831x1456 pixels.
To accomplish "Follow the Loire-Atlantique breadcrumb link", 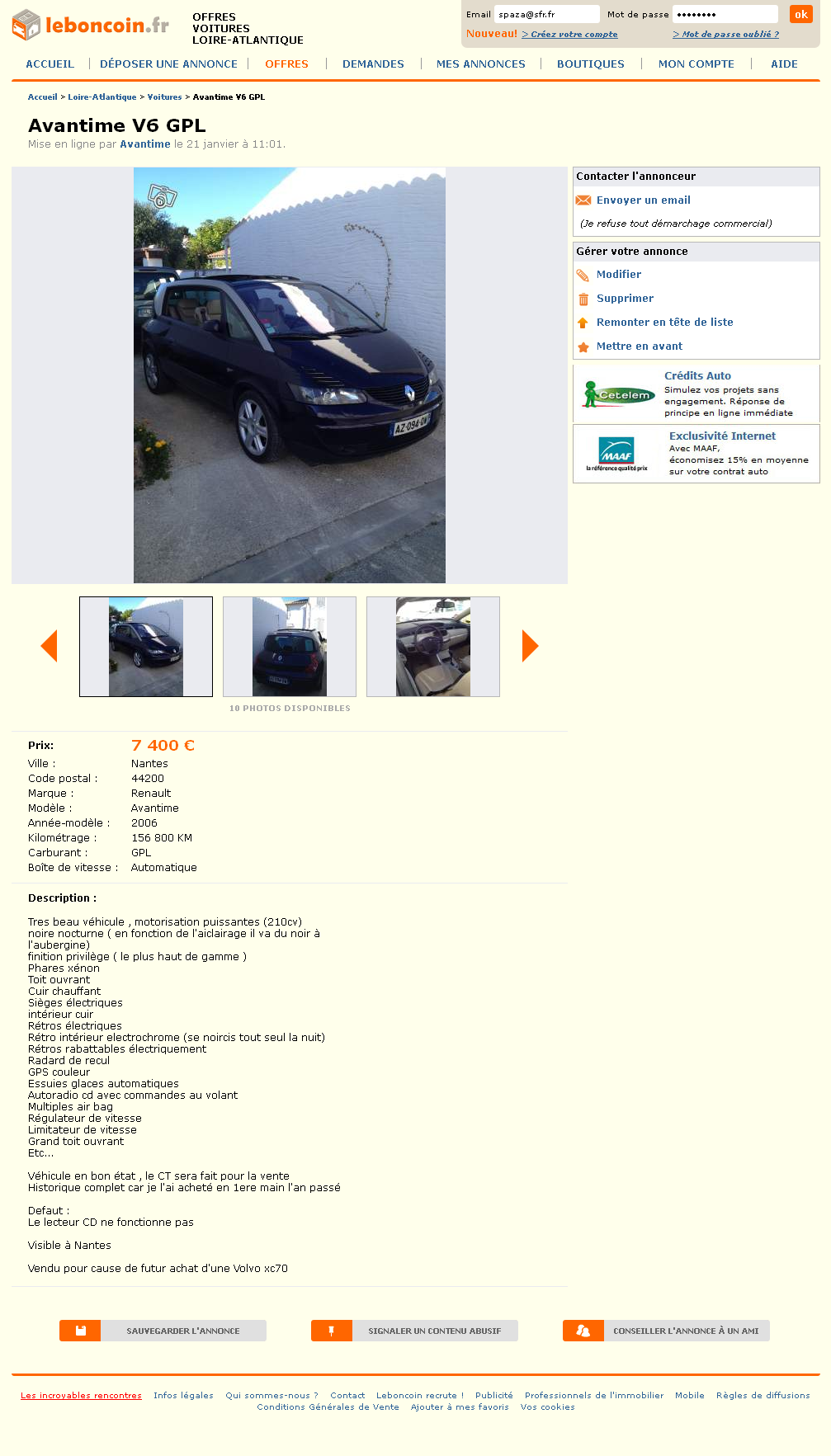I will click(x=102, y=97).
